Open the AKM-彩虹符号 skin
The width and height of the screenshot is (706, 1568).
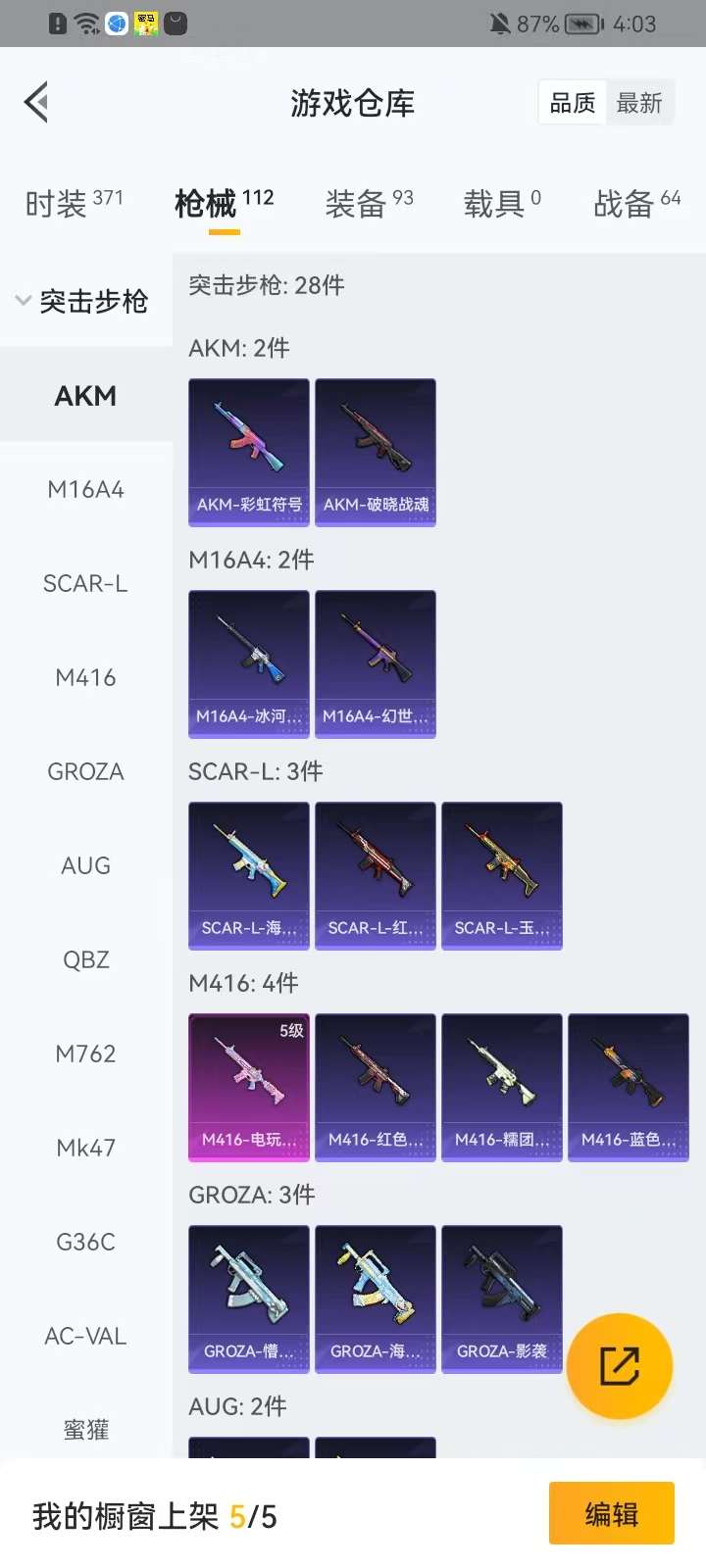click(249, 452)
